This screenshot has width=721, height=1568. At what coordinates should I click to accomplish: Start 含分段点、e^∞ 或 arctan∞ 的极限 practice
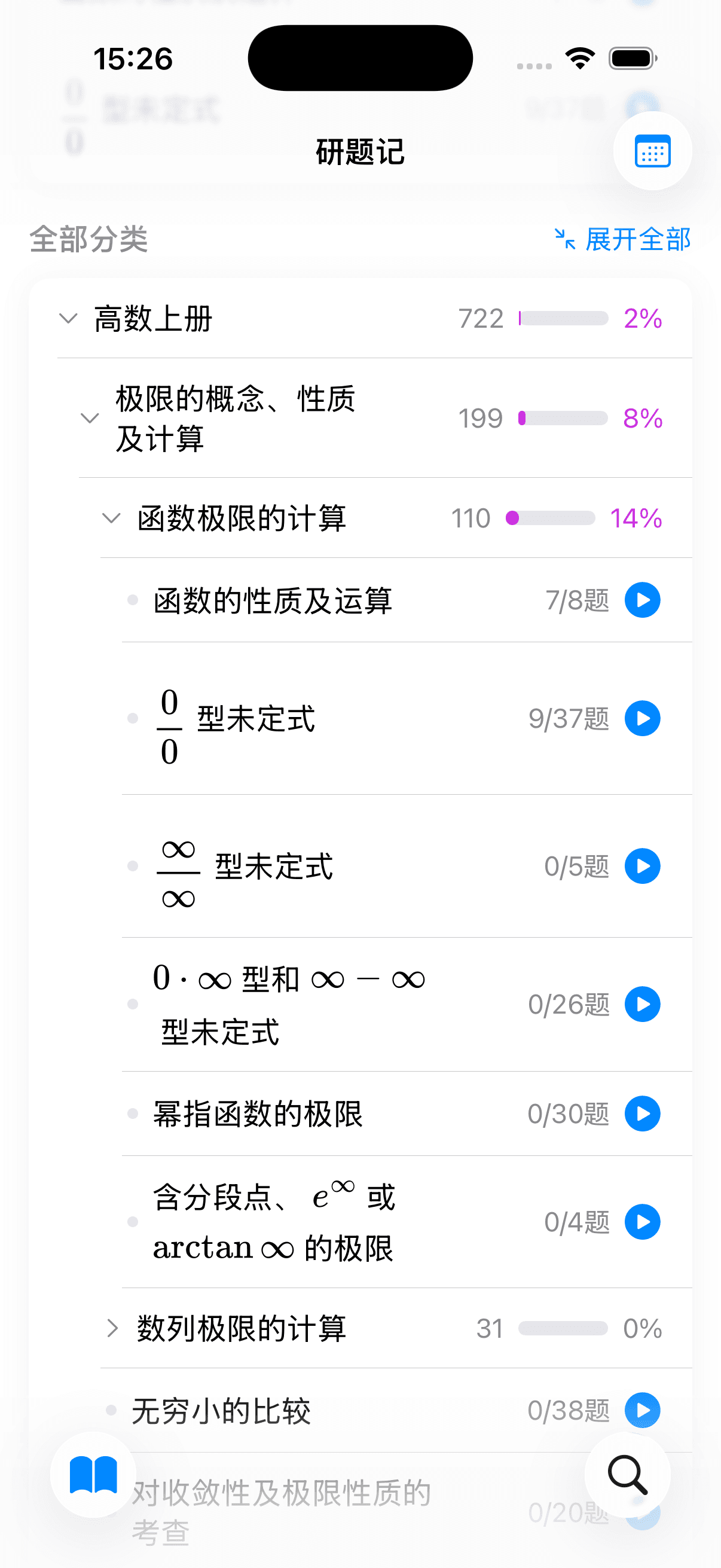pos(643,1222)
